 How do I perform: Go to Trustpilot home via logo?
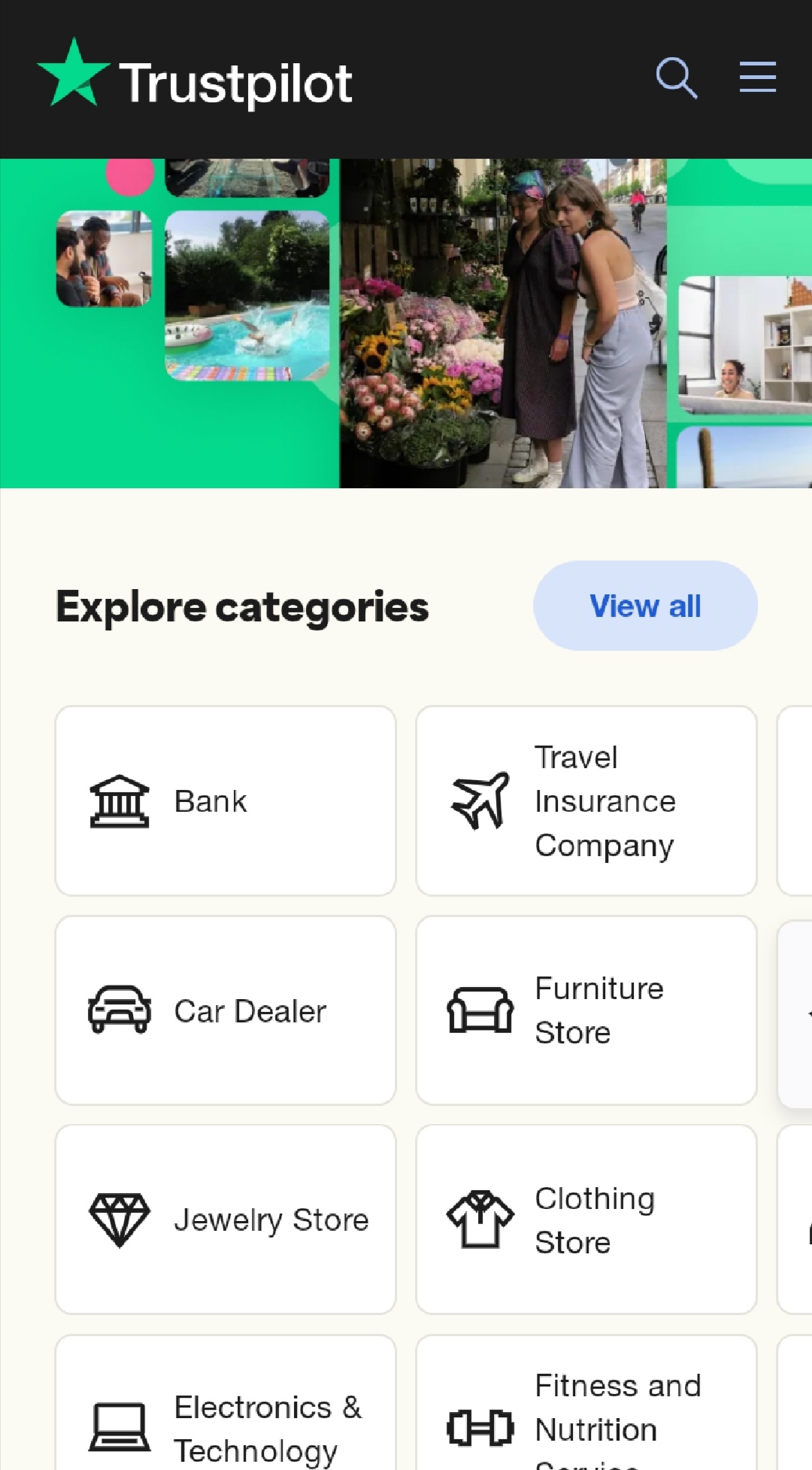point(195,79)
